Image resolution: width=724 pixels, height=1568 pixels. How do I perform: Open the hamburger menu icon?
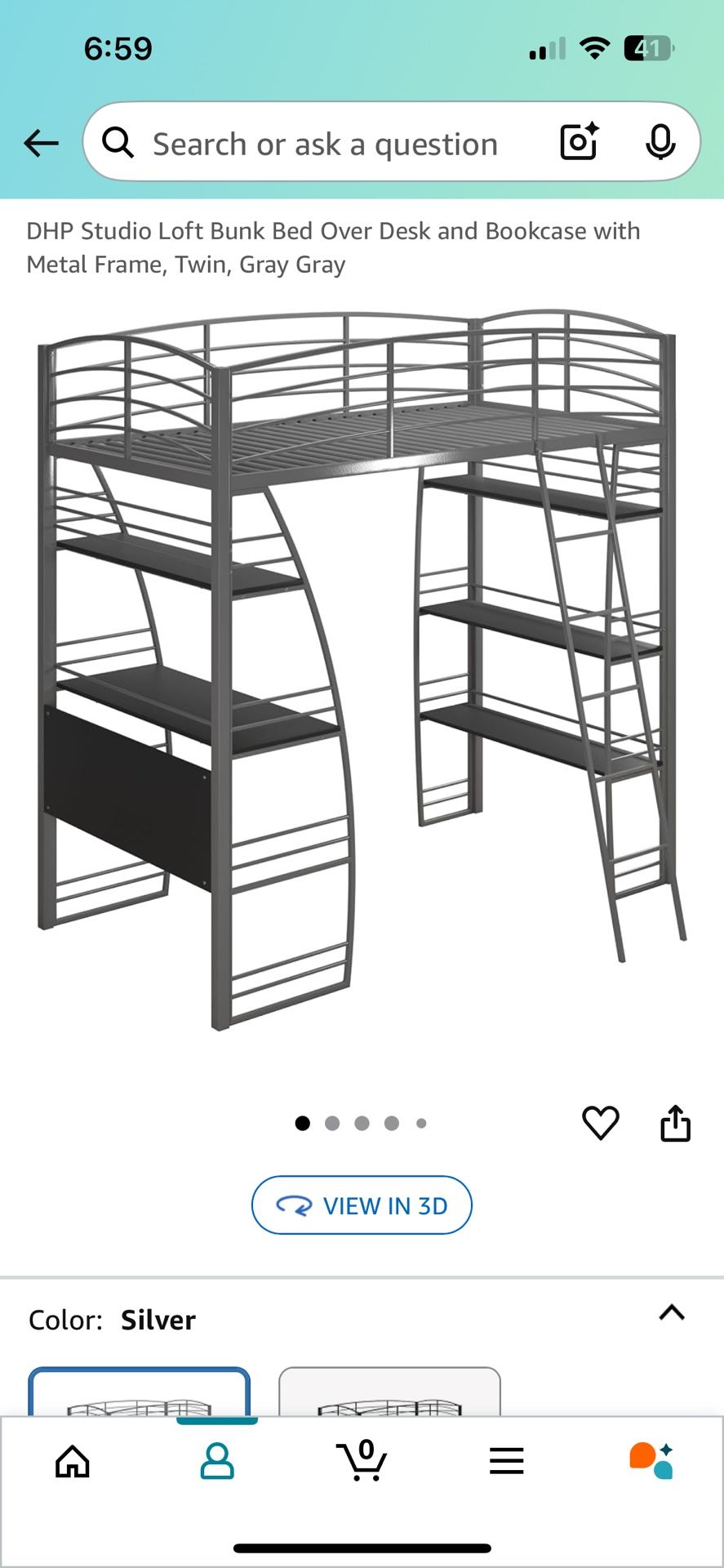[x=507, y=1462]
